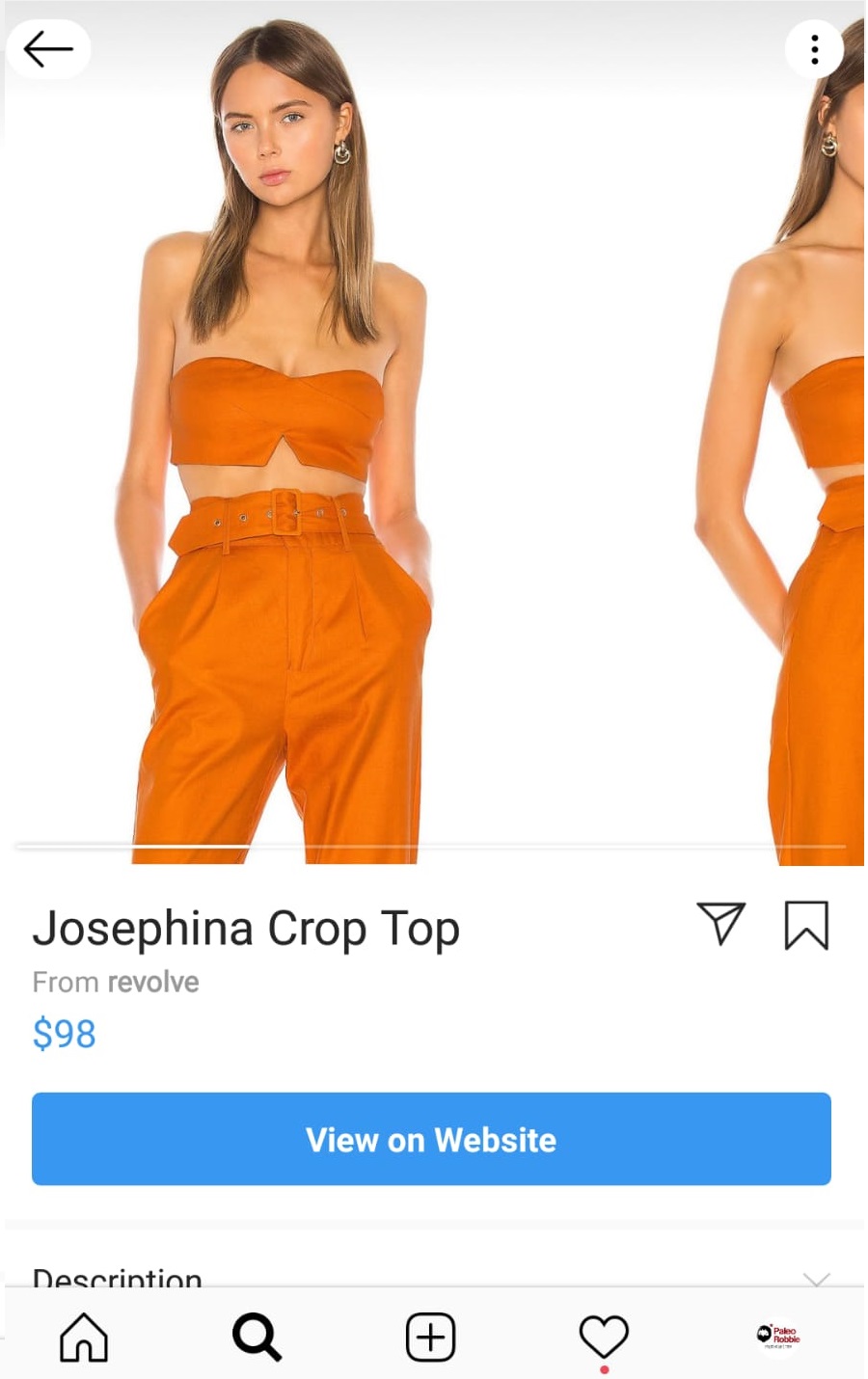Open the Paleo Robbie profile tab
This screenshot has height=1379, width=868.
pos(777,1336)
